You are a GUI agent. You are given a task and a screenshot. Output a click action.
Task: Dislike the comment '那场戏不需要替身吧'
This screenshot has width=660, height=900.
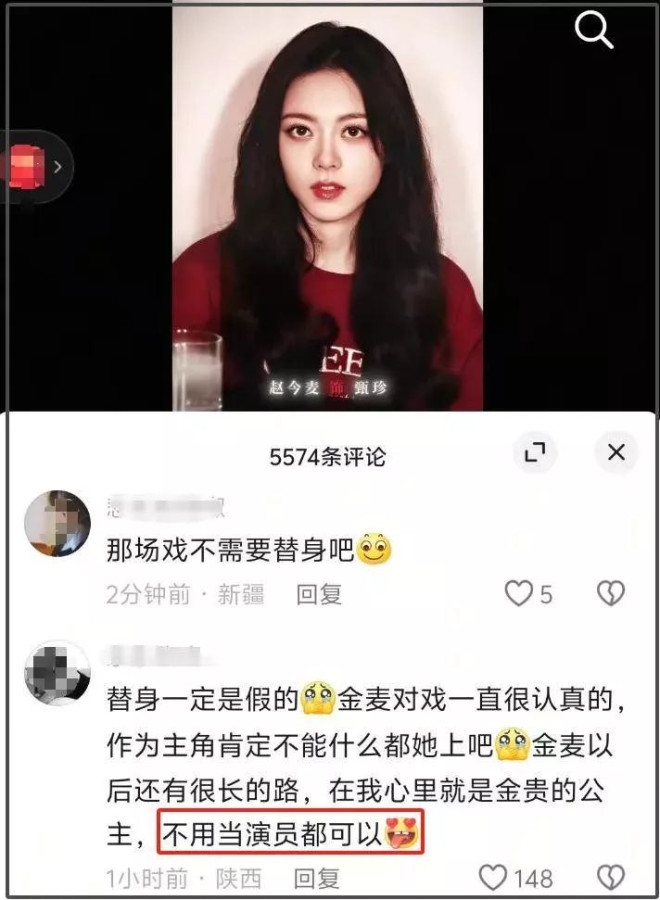(610, 594)
